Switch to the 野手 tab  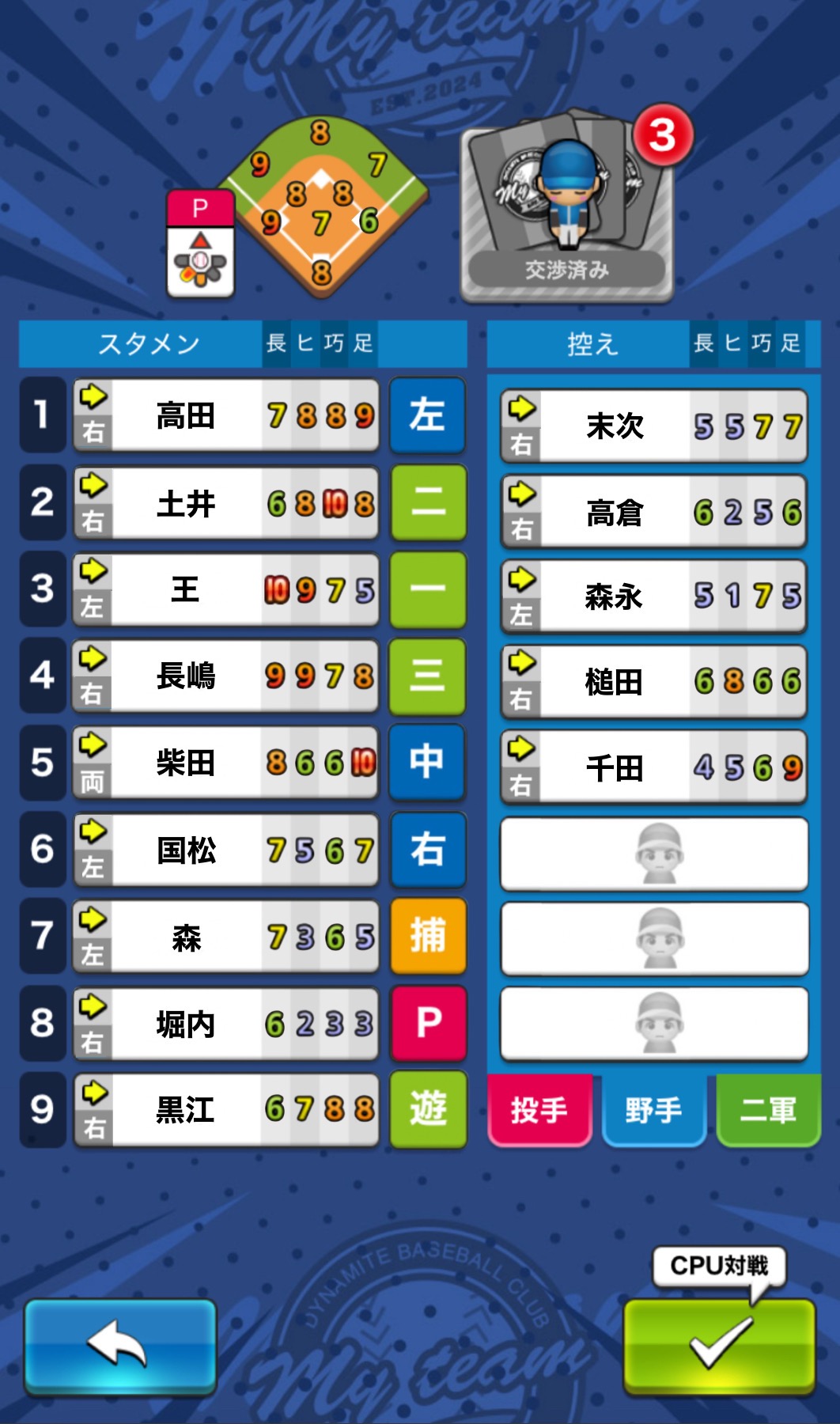pos(653,1110)
